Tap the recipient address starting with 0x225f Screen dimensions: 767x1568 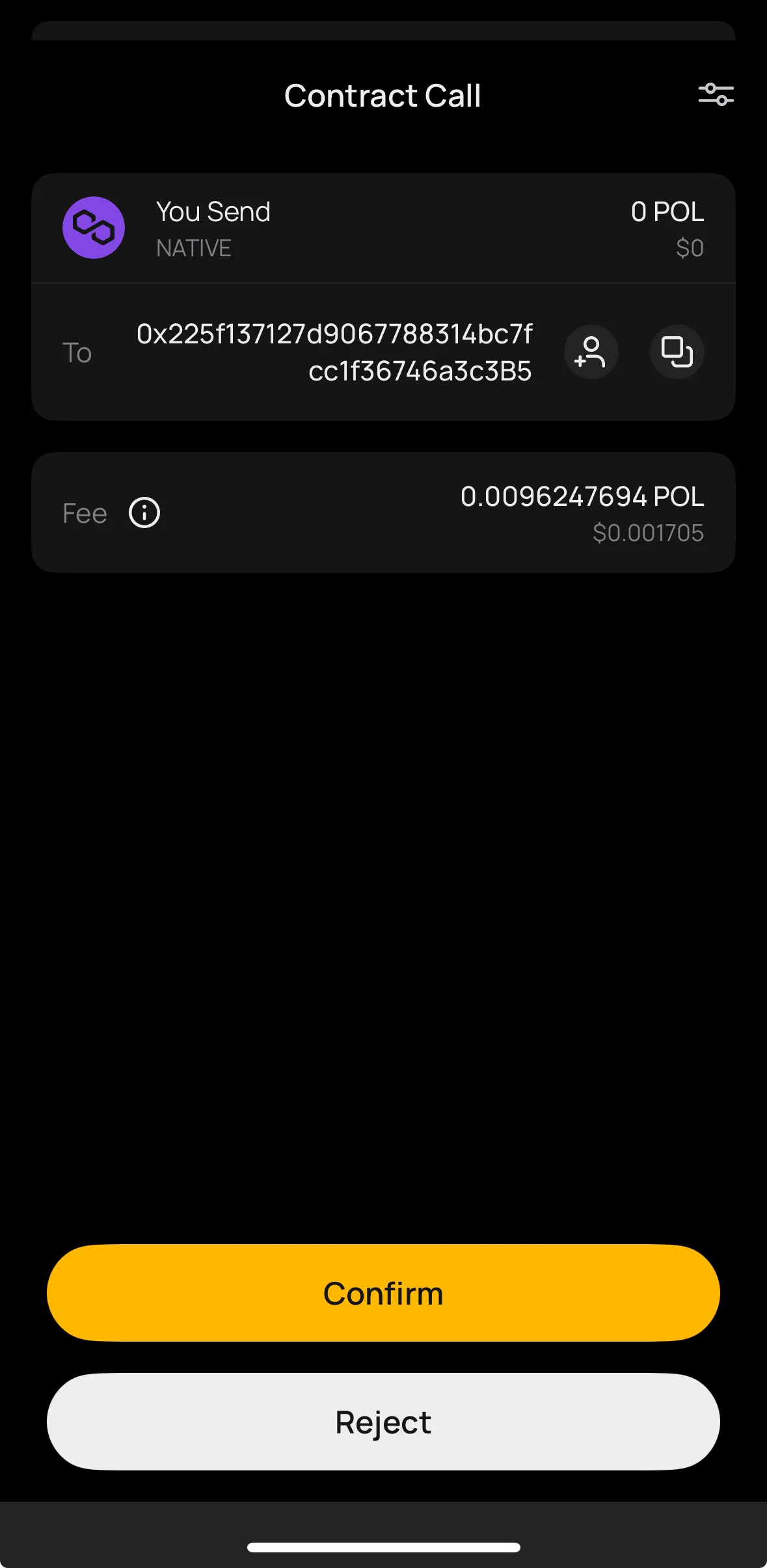pos(334,352)
